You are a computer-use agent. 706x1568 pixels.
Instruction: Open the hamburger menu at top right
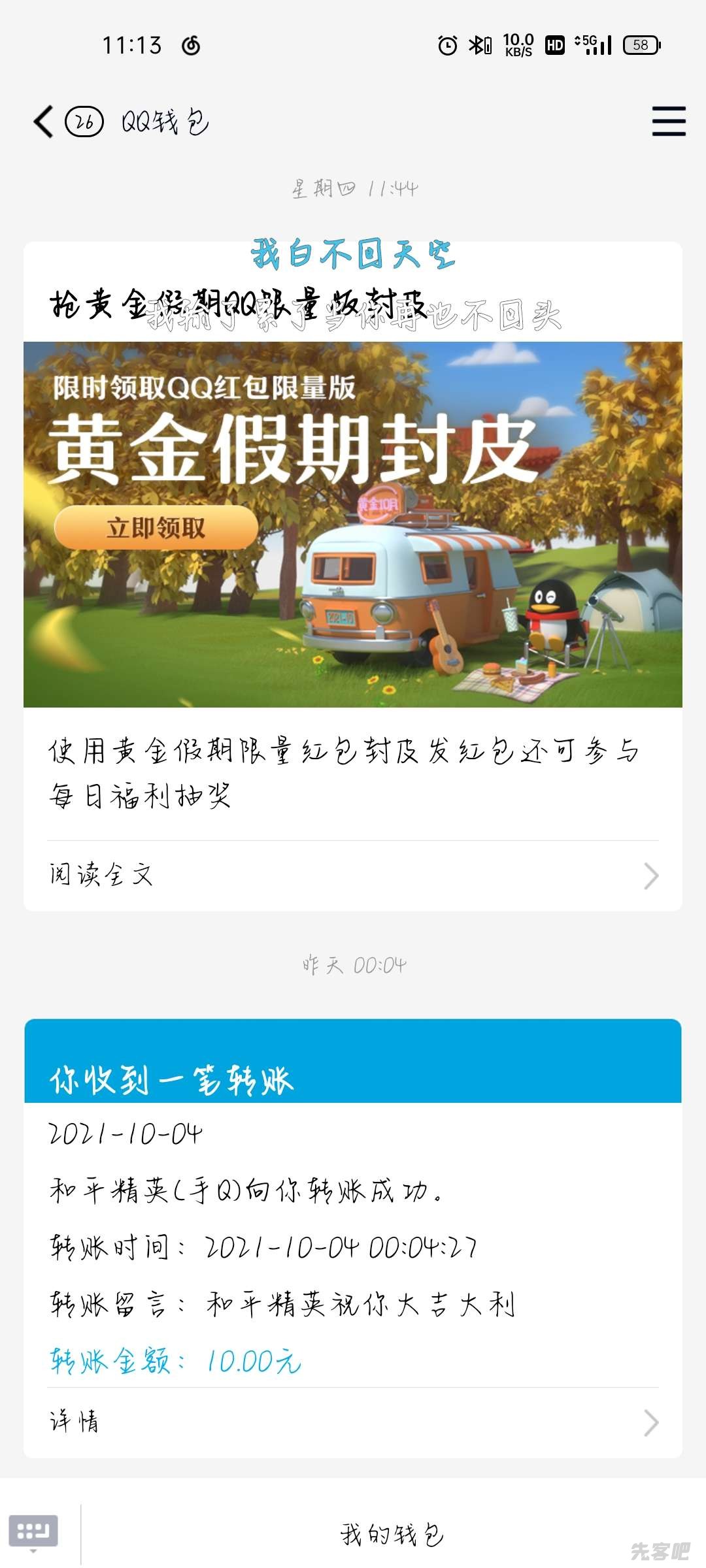pyautogui.click(x=669, y=122)
